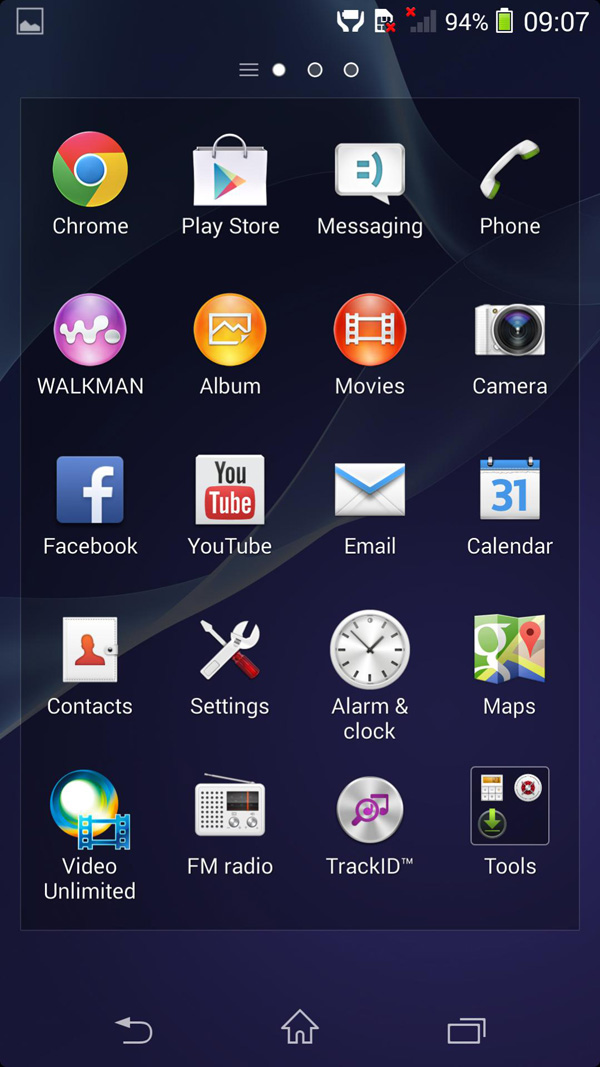The width and height of the screenshot is (600, 1067).
Task: Launch the Movies app
Action: 370,331
